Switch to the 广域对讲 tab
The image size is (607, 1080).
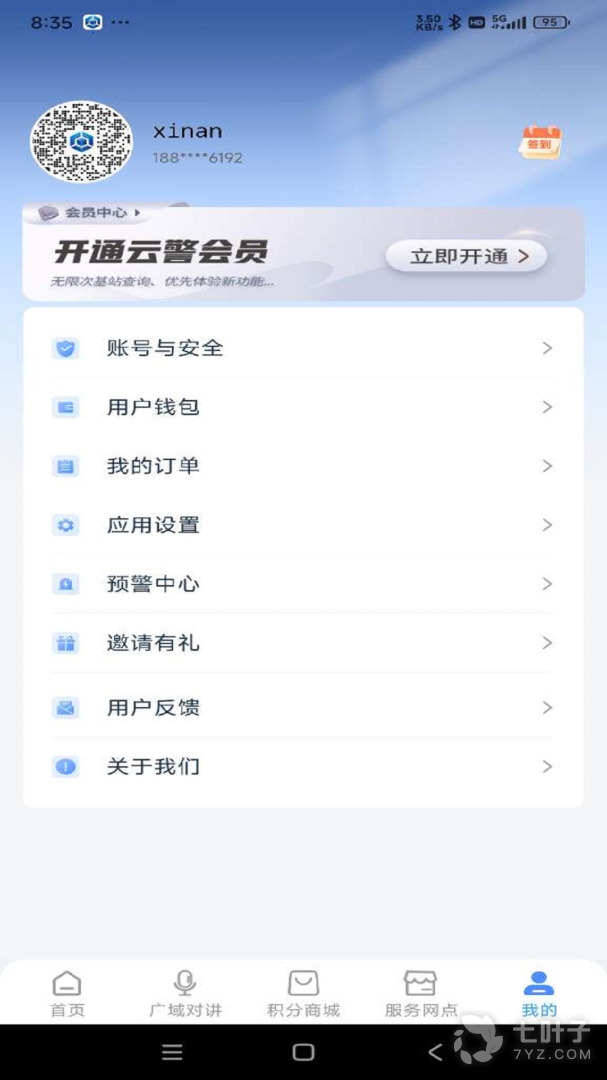coord(185,993)
